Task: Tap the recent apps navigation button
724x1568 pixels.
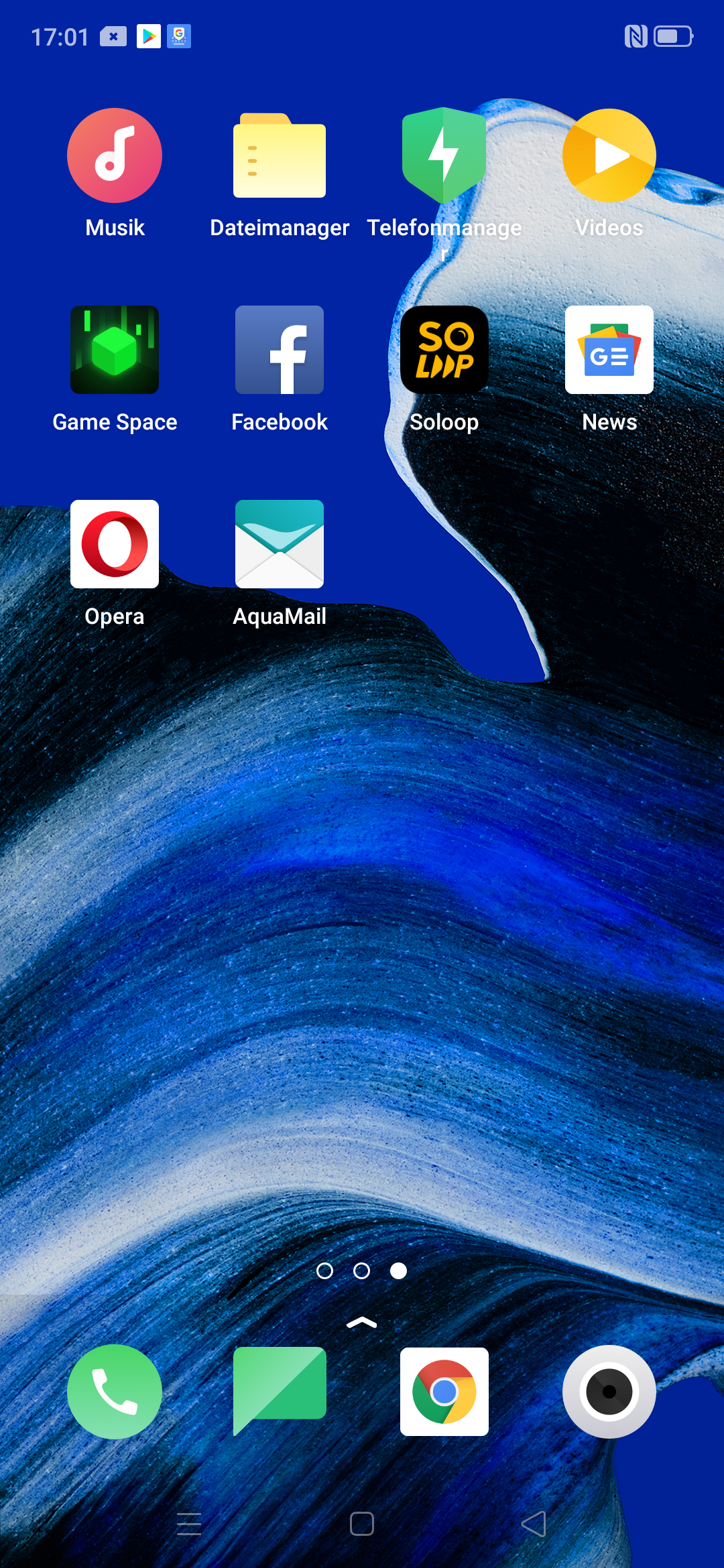Action: [x=189, y=1524]
